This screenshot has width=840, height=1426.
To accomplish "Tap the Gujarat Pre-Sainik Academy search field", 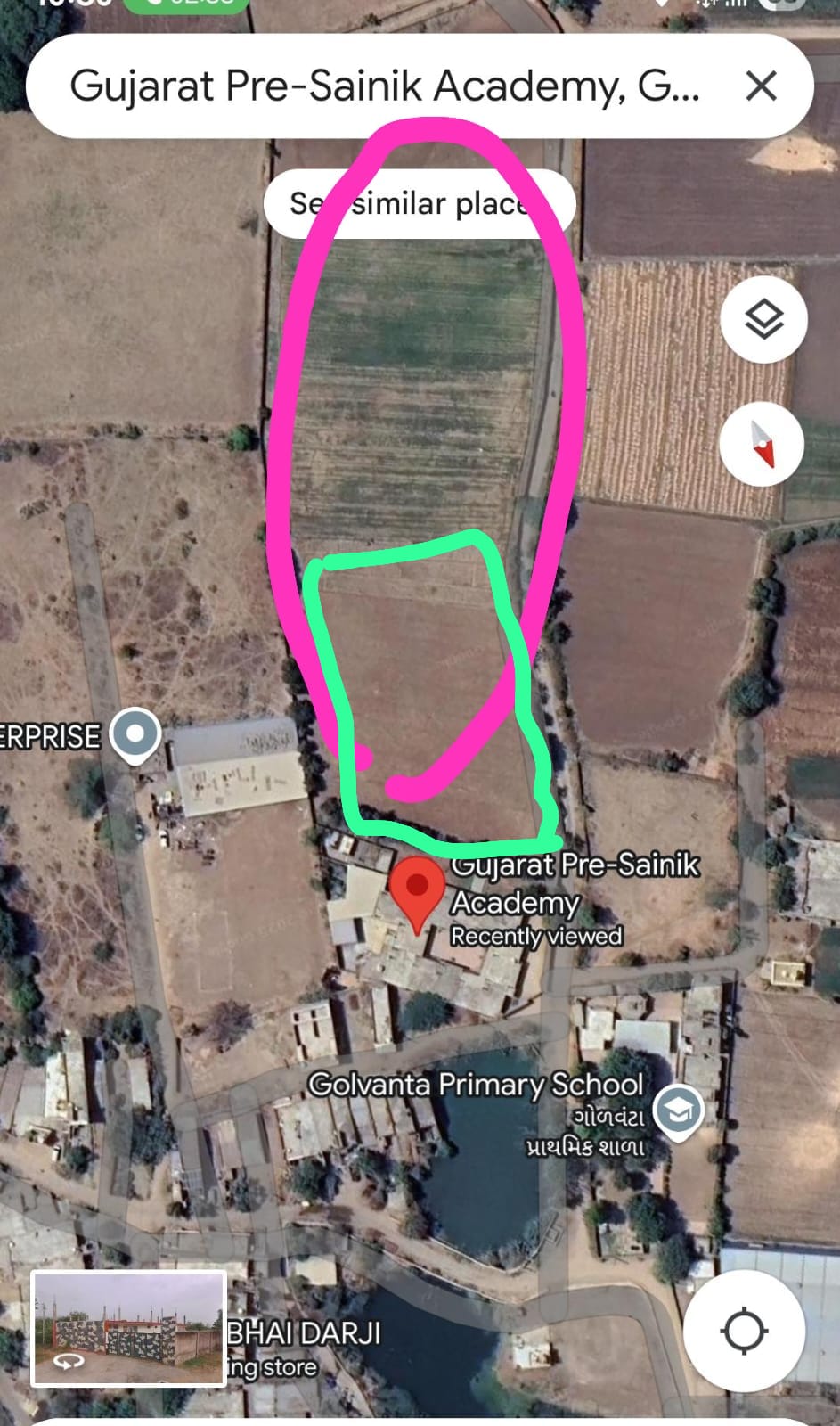I will 383,87.
